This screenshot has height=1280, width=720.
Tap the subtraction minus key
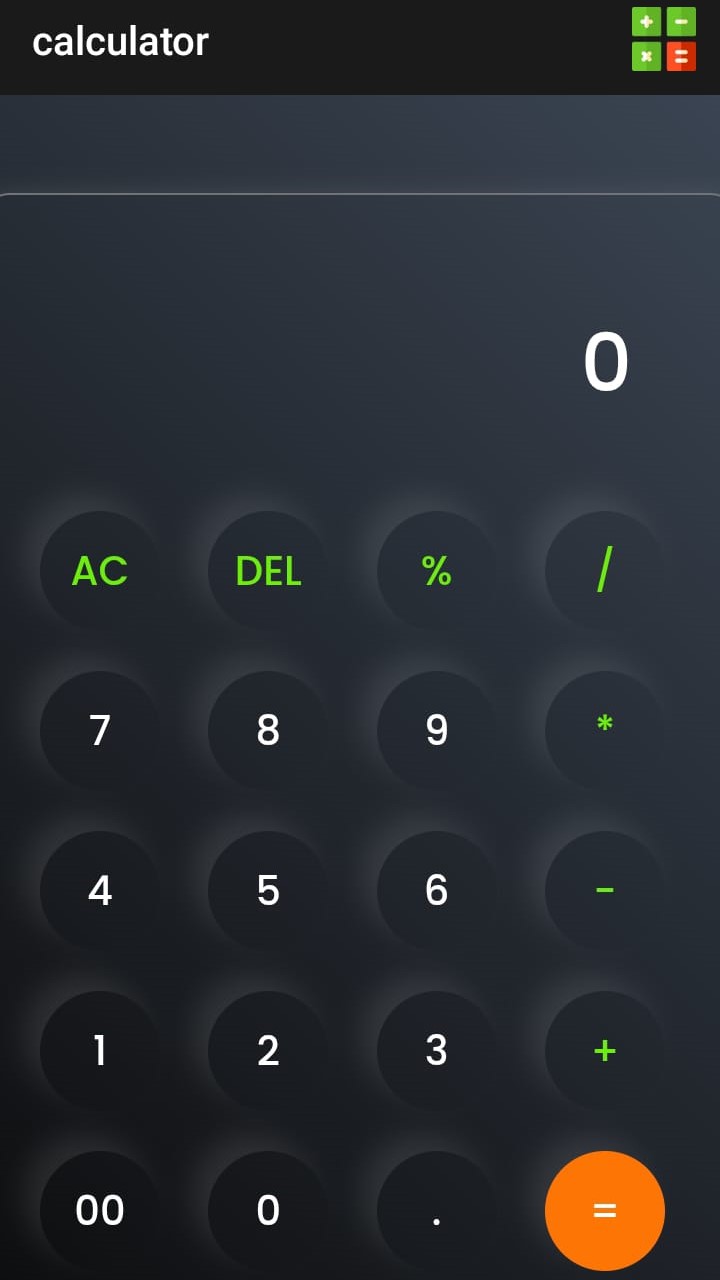coord(604,890)
